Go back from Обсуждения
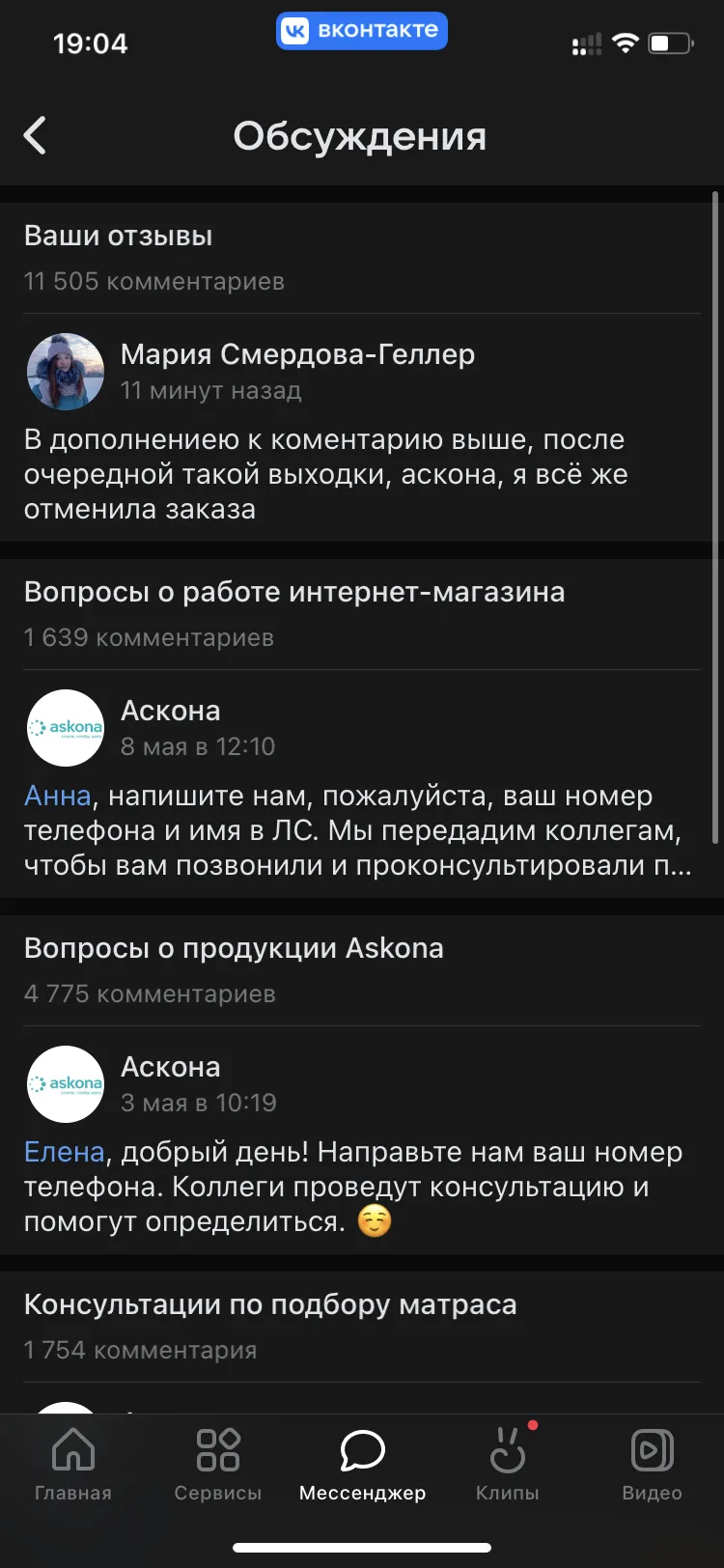Image resolution: width=724 pixels, height=1568 pixels. [x=35, y=136]
